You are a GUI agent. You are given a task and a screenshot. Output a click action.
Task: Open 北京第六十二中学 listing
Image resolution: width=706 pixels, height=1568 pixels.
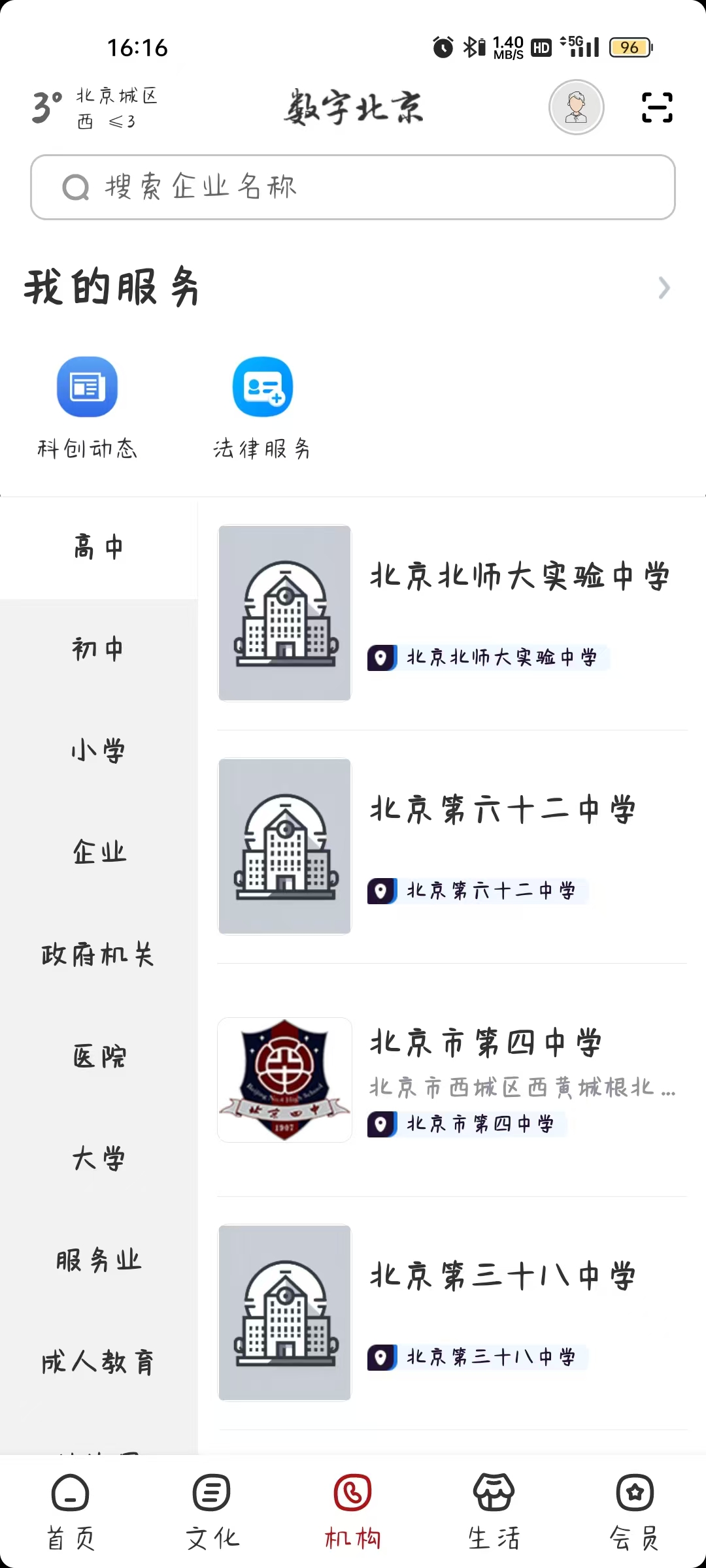[x=502, y=810]
